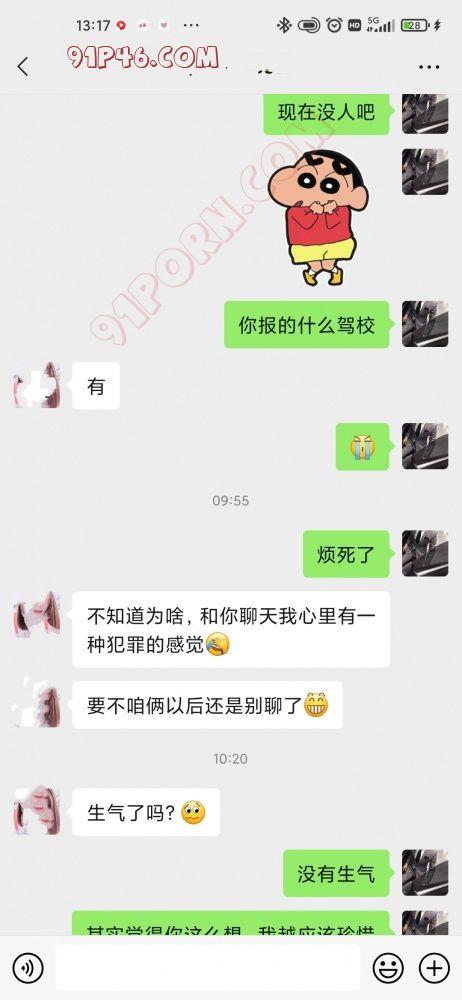Open the plus attachment menu

click(435, 968)
